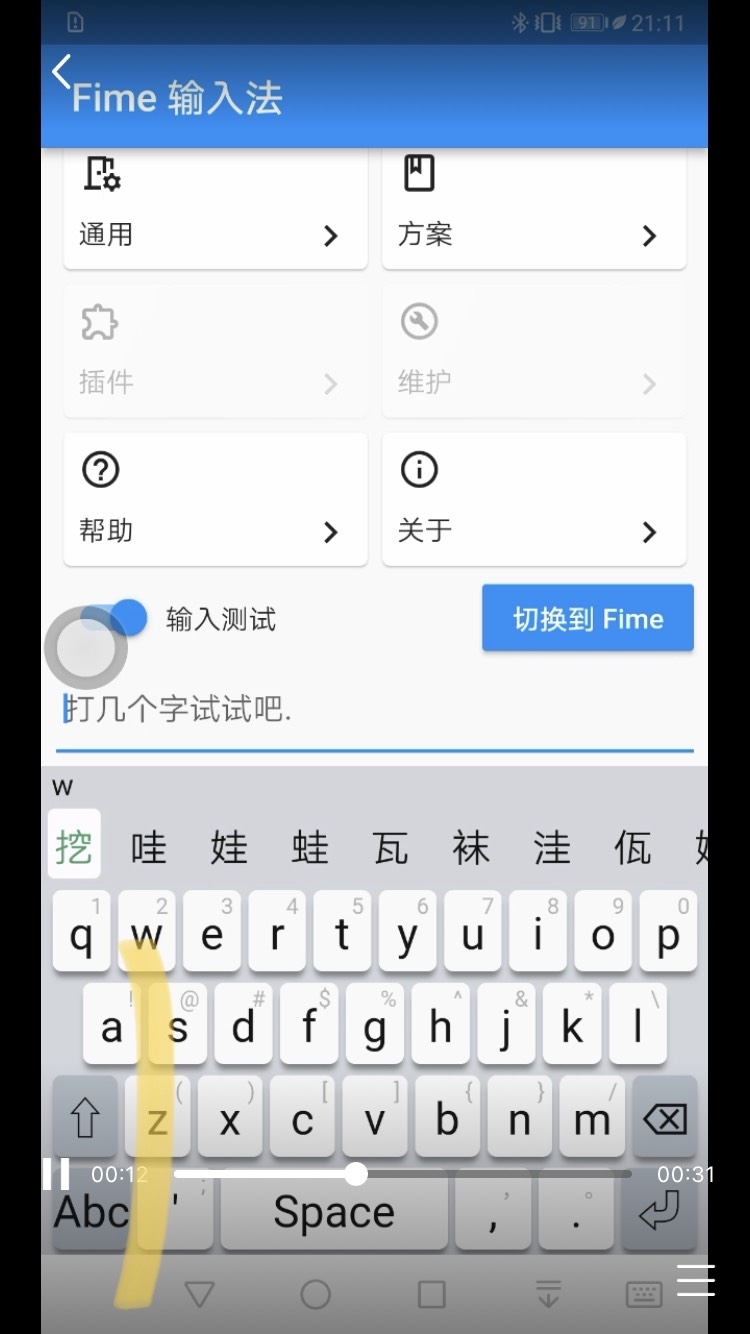The height and width of the screenshot is (1334, 750).
Task: Pick candidate character 瓦
Action: click(x=390, y=848)
